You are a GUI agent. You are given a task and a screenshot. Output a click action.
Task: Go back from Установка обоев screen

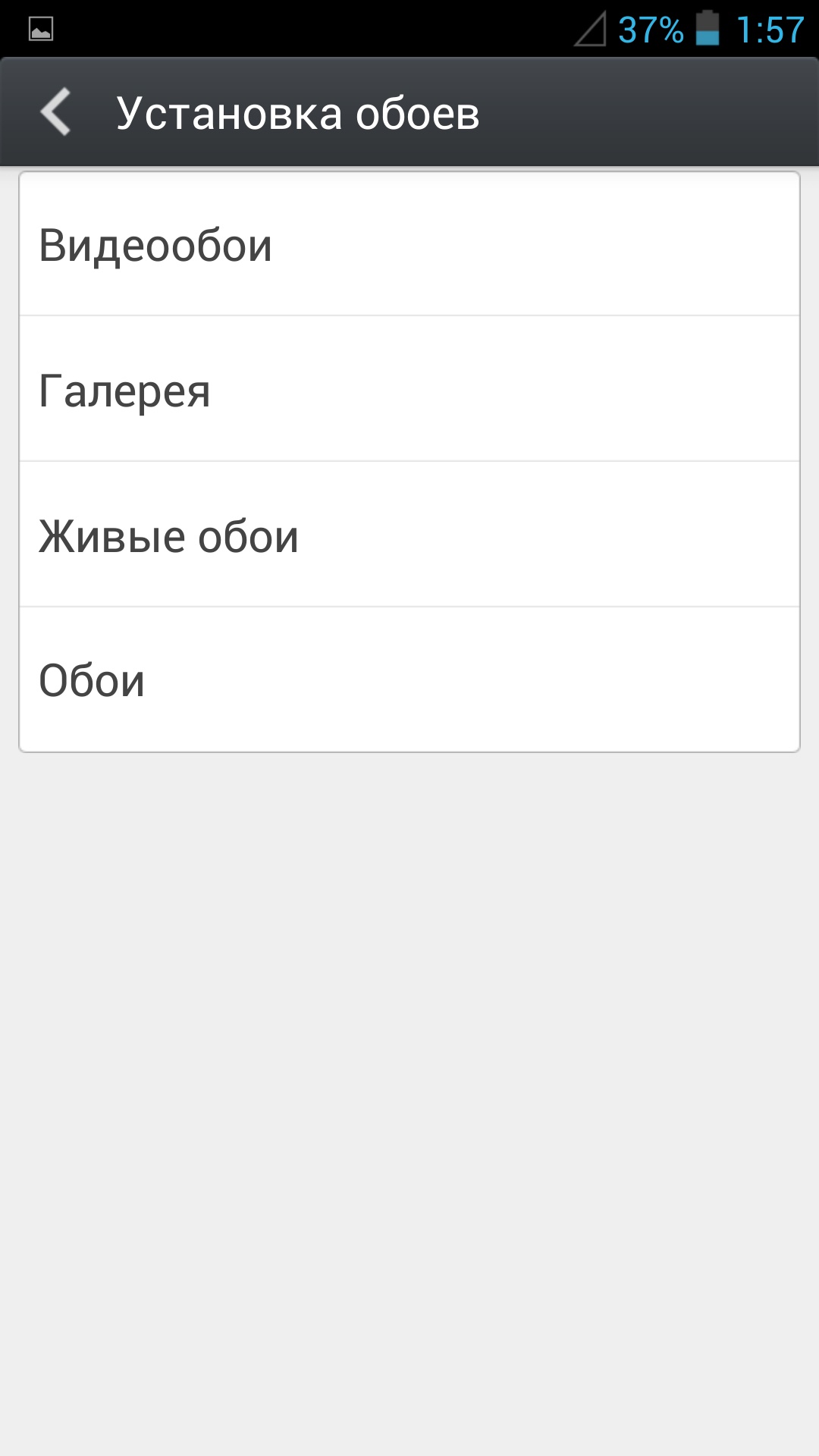tap(56, 112)
